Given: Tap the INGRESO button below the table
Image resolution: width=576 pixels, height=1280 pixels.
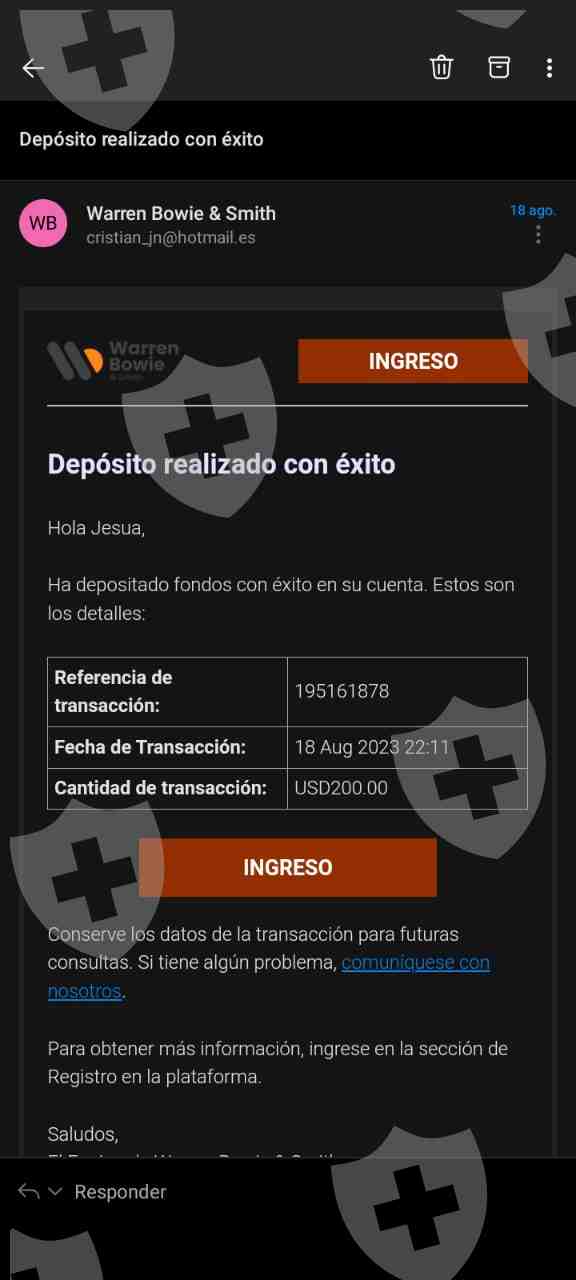Looking at the screenshot, I should [288, 867].
